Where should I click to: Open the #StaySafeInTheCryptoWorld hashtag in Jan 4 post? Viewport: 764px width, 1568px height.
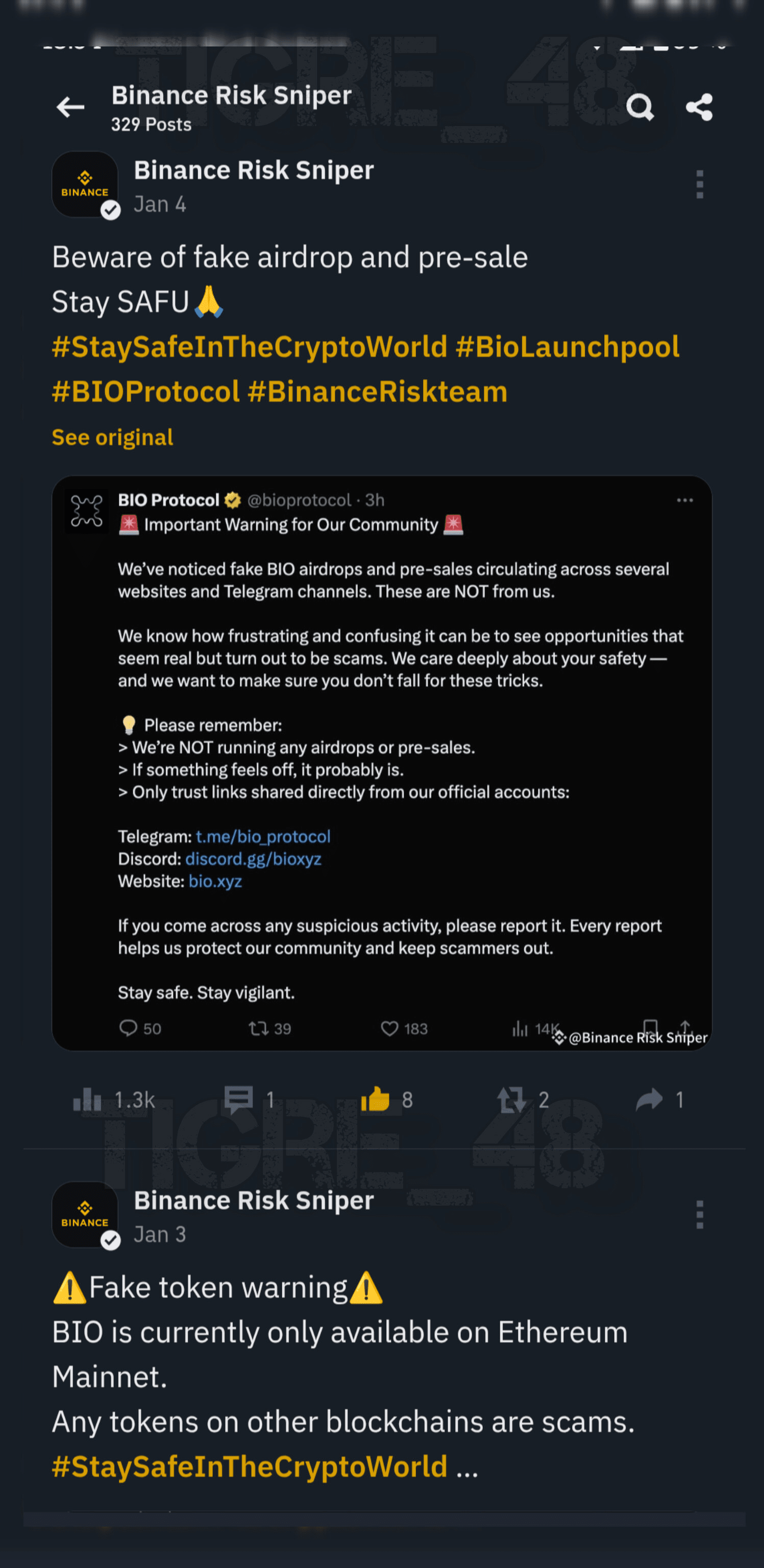click(x=250, y=347)
